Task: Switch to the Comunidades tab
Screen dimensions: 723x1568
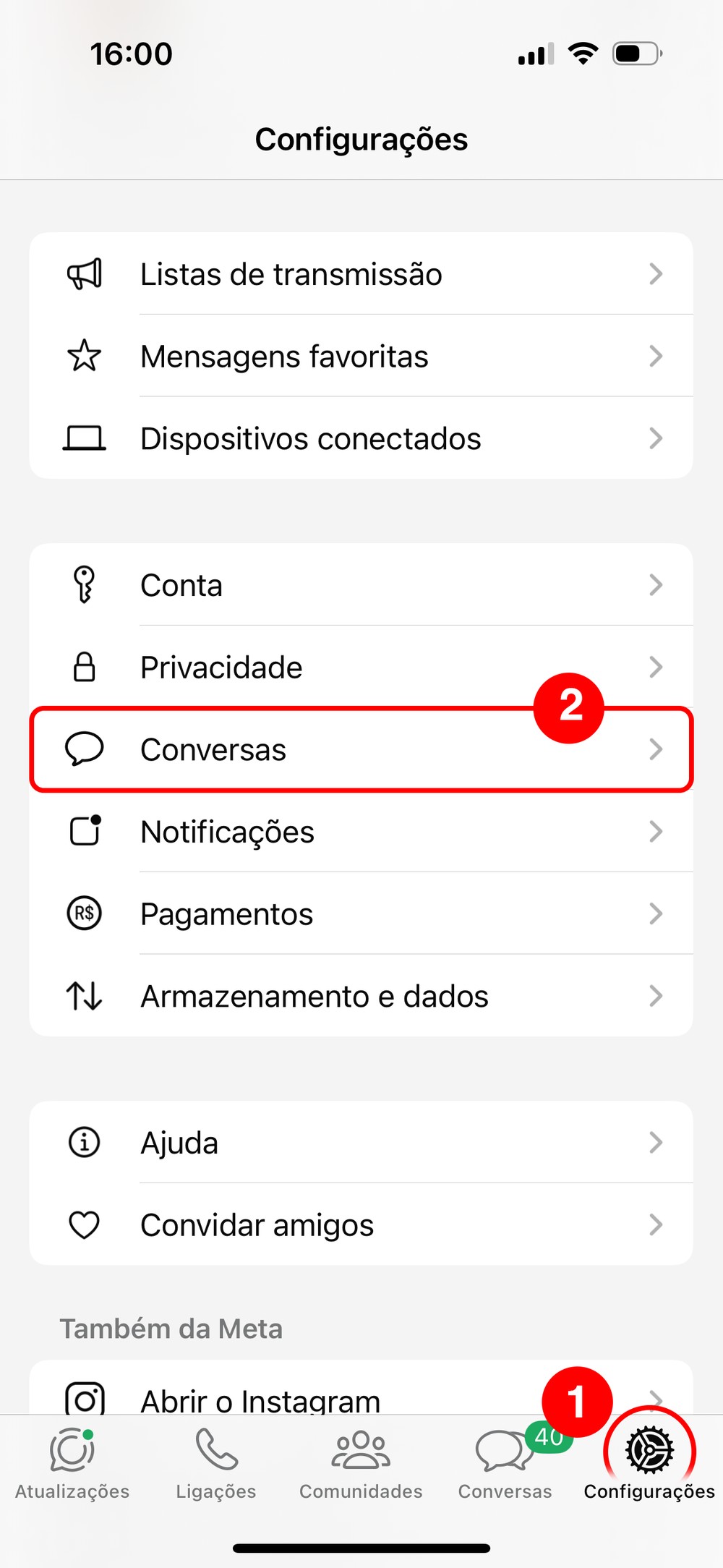Action: point(361,1462)
